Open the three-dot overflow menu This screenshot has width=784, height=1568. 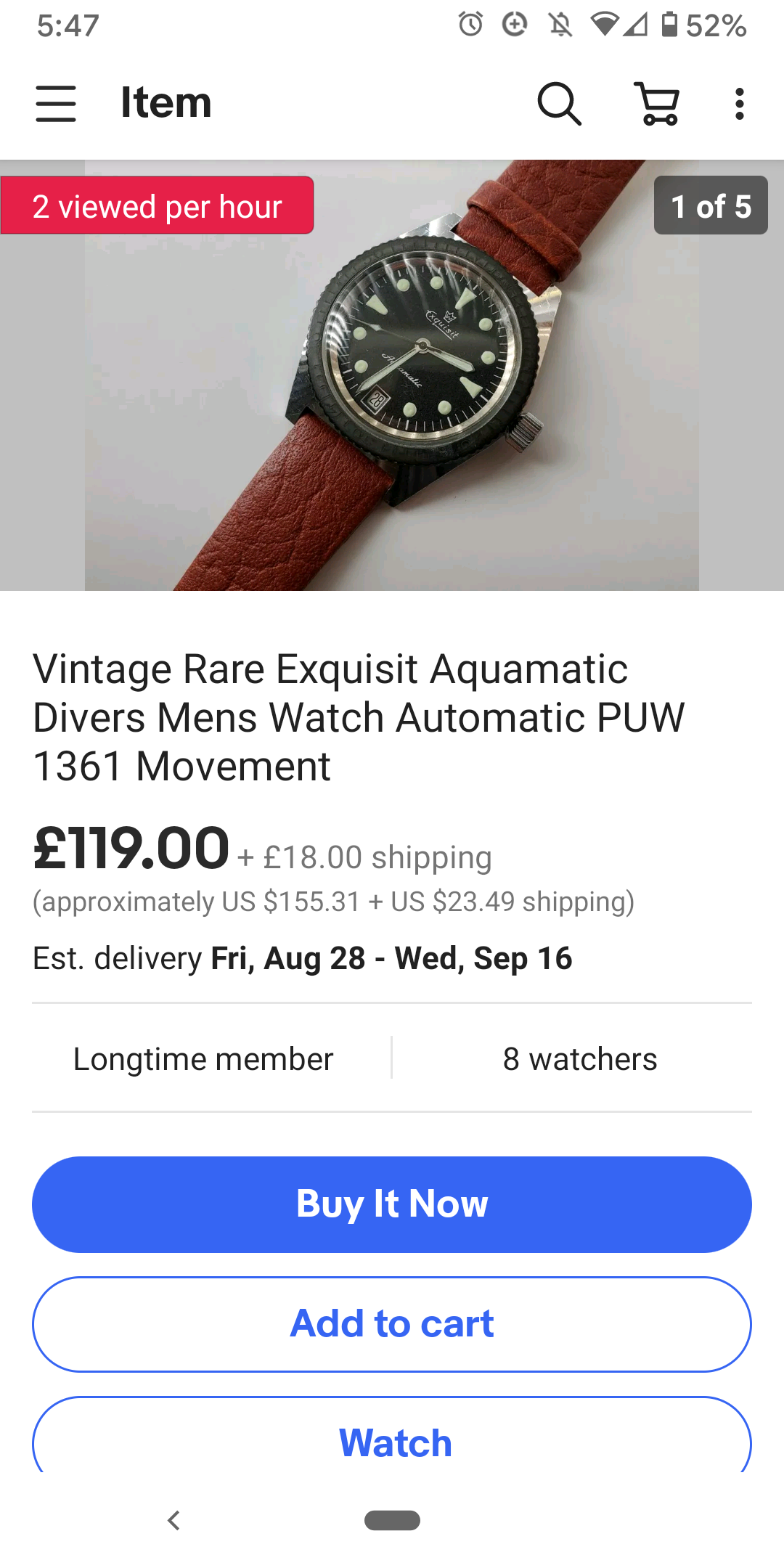pyautogui.click(x=739, y=103)
